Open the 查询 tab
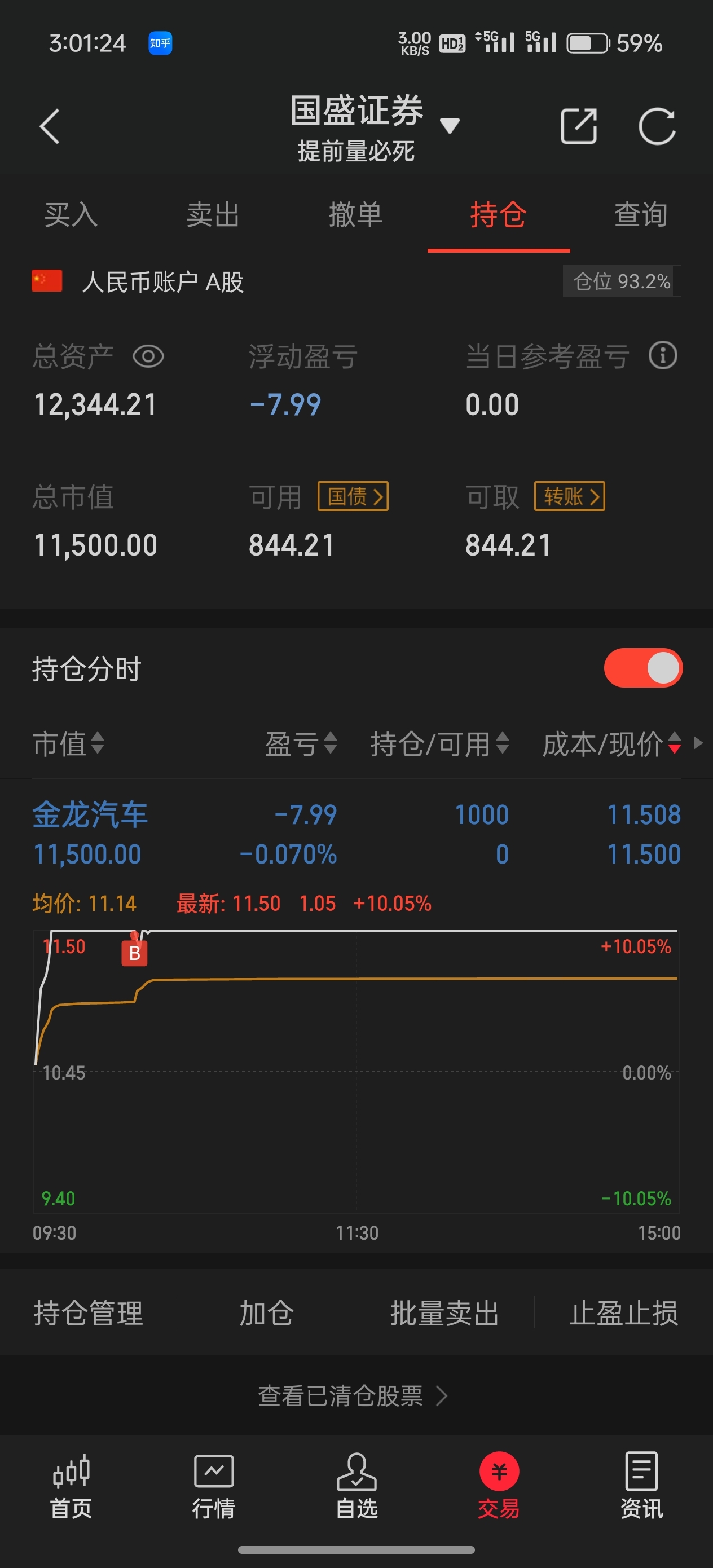The height and width of the screenshot is (1568, 713). pos(641,215)
